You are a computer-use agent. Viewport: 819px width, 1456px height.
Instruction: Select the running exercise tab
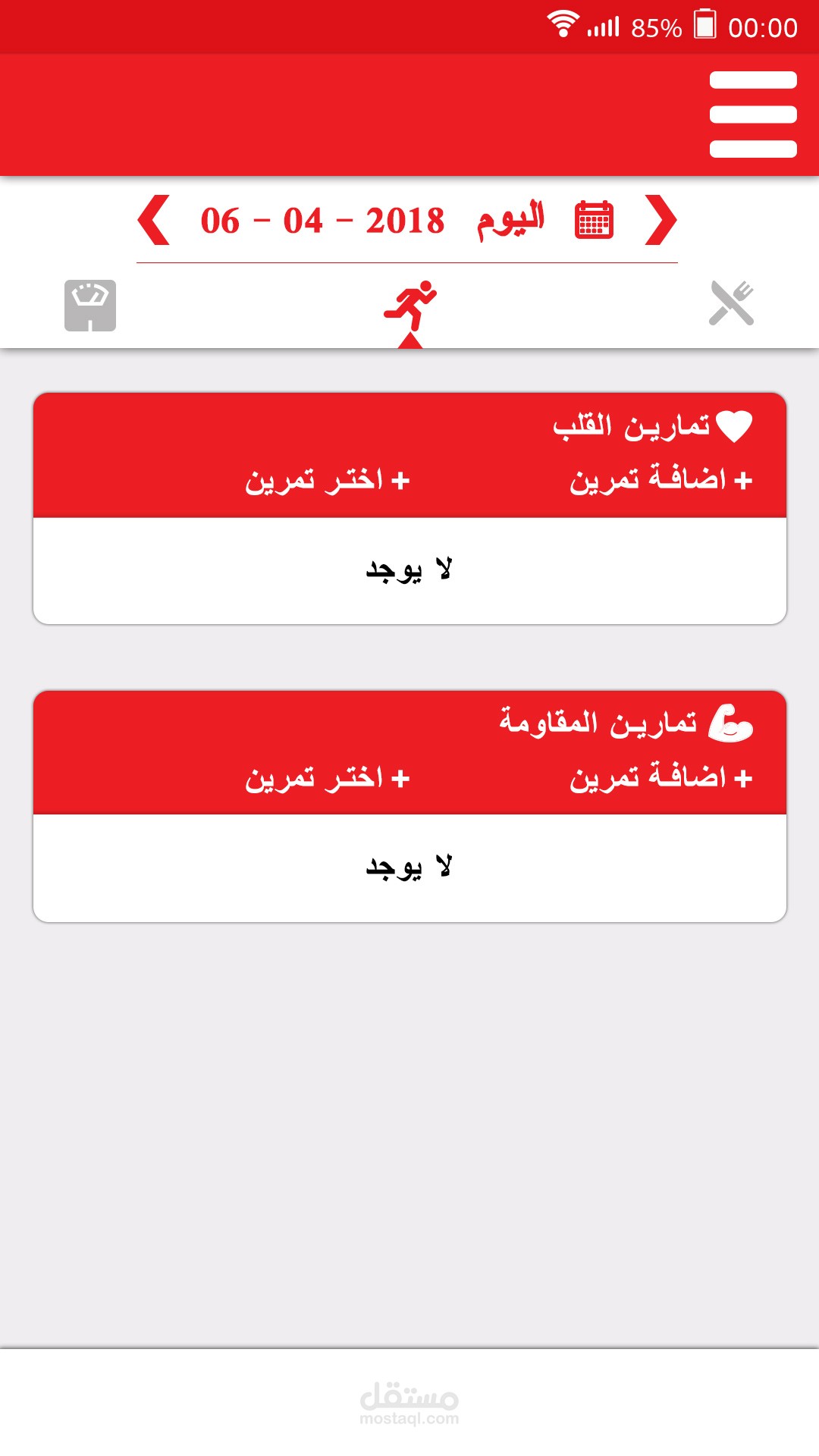click(410, 306)
